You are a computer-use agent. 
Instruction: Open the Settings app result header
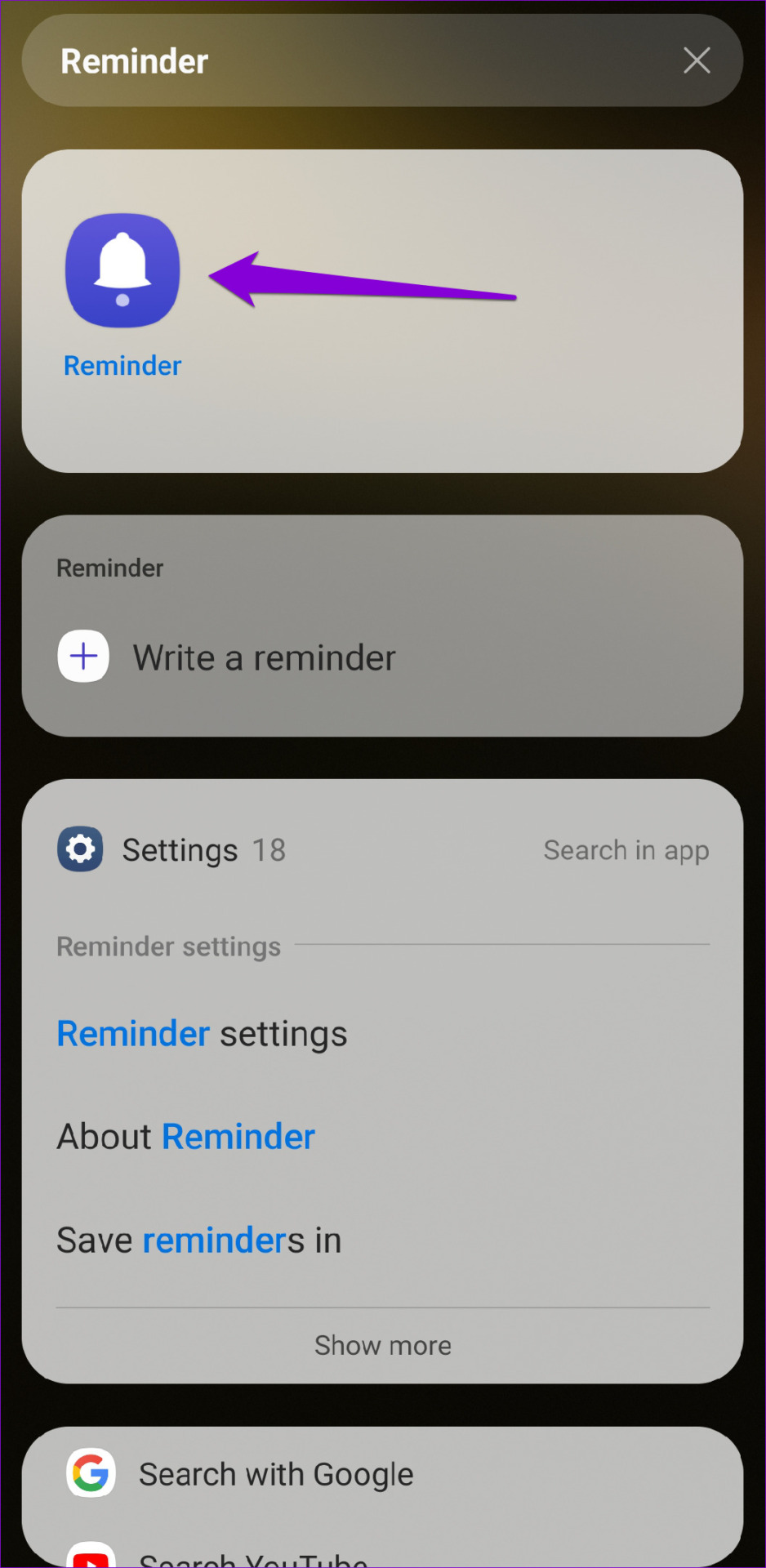tap(171, 850)
